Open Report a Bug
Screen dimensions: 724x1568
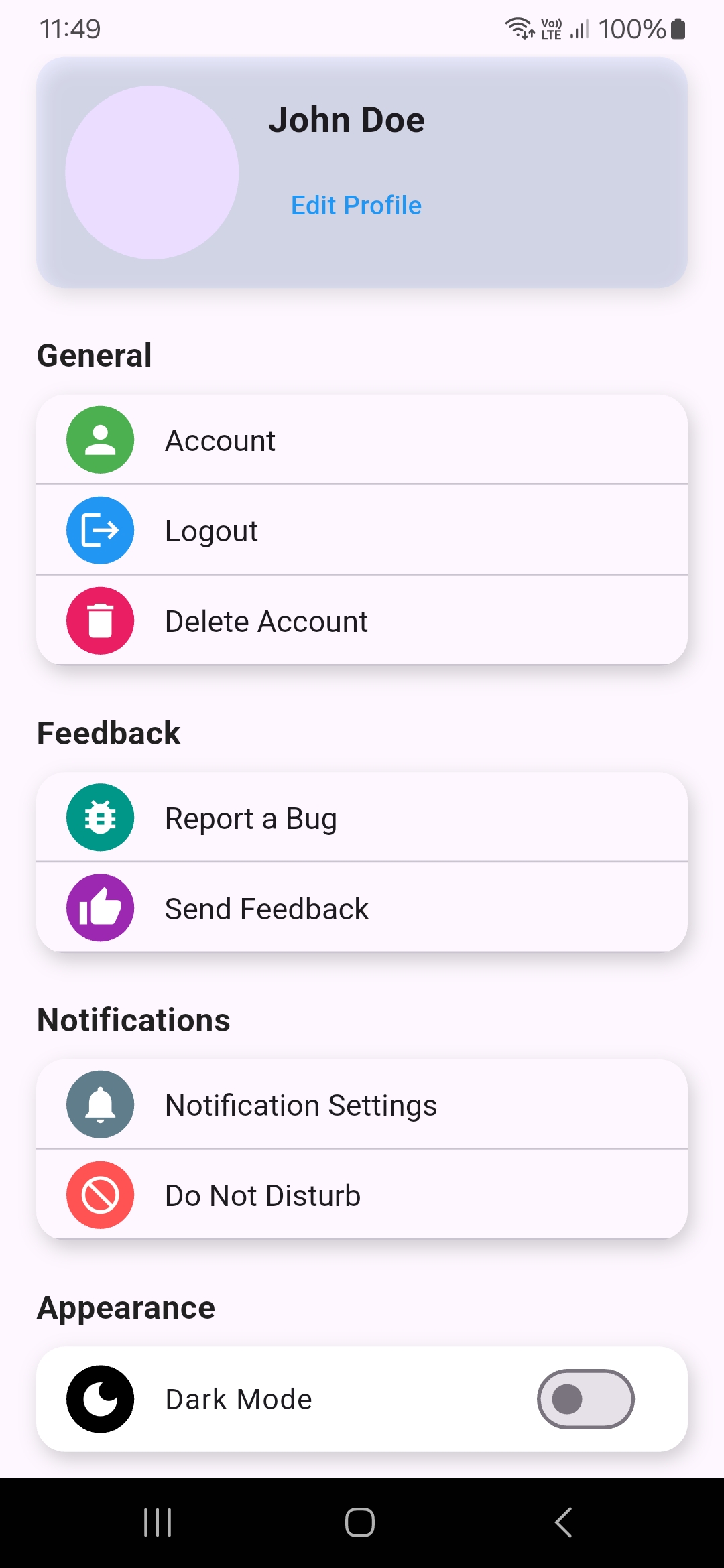pos(362,818)
